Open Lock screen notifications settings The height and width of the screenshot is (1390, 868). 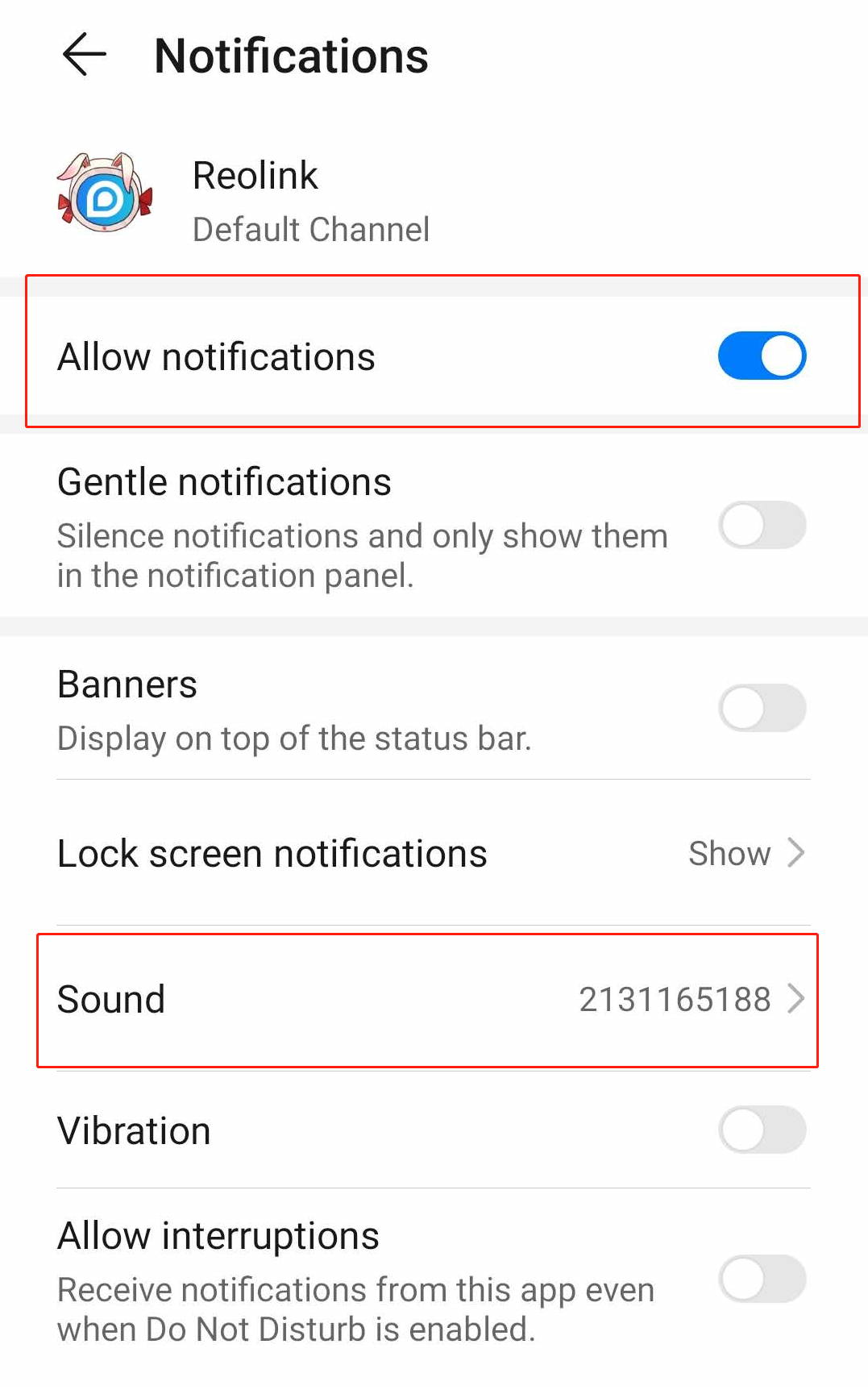[434, 853]
